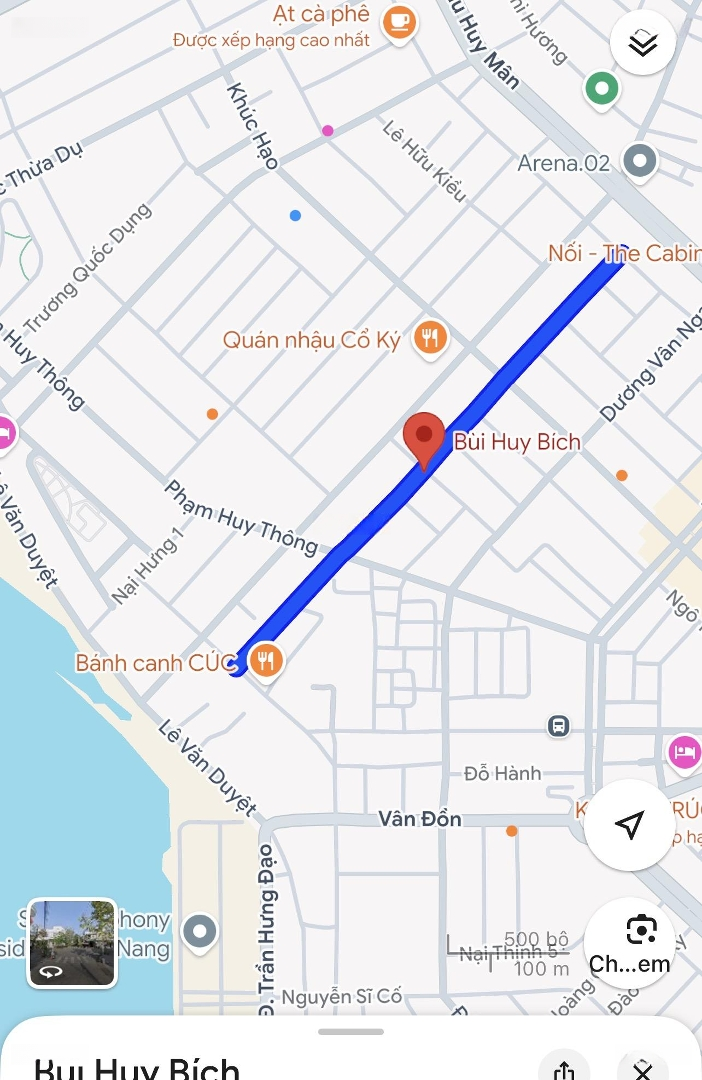This screenshot has width=702, height=1080.
Task: Tap the Ạt cà phê cafe marker
Action: [x=399, y=20]
